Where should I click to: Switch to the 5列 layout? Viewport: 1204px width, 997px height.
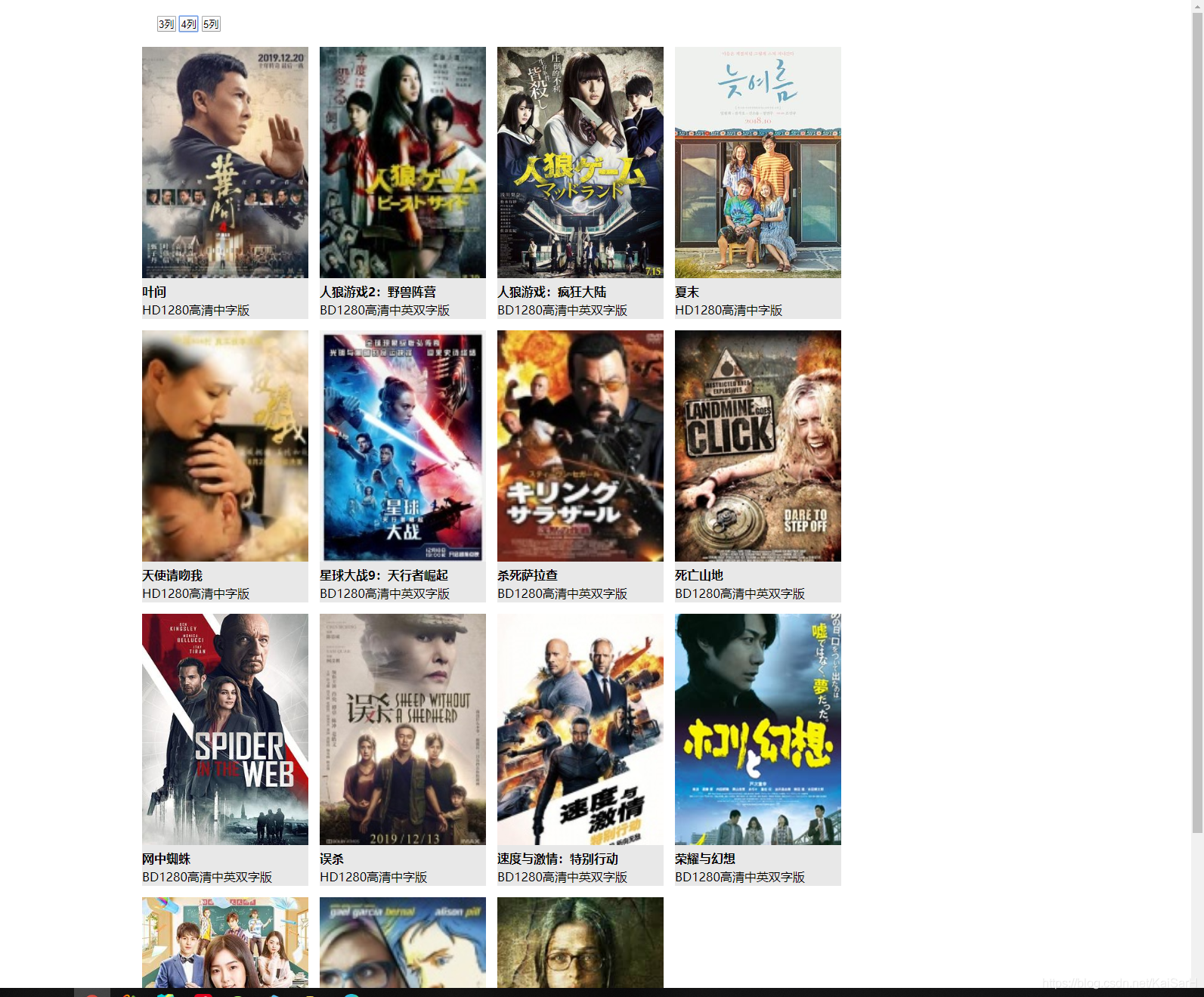(211, 24)
